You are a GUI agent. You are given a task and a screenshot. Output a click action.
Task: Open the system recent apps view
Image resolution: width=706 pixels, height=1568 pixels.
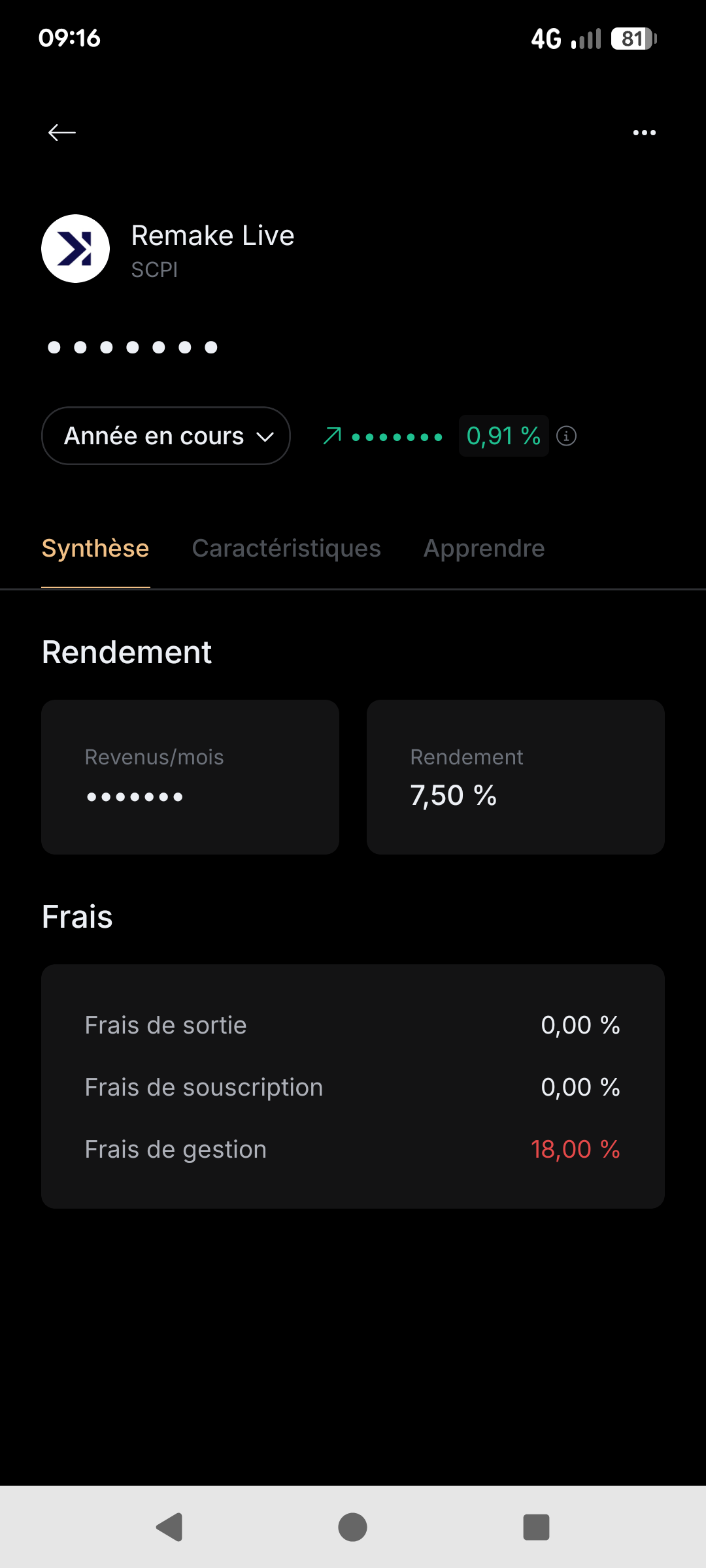[536, 1527]
